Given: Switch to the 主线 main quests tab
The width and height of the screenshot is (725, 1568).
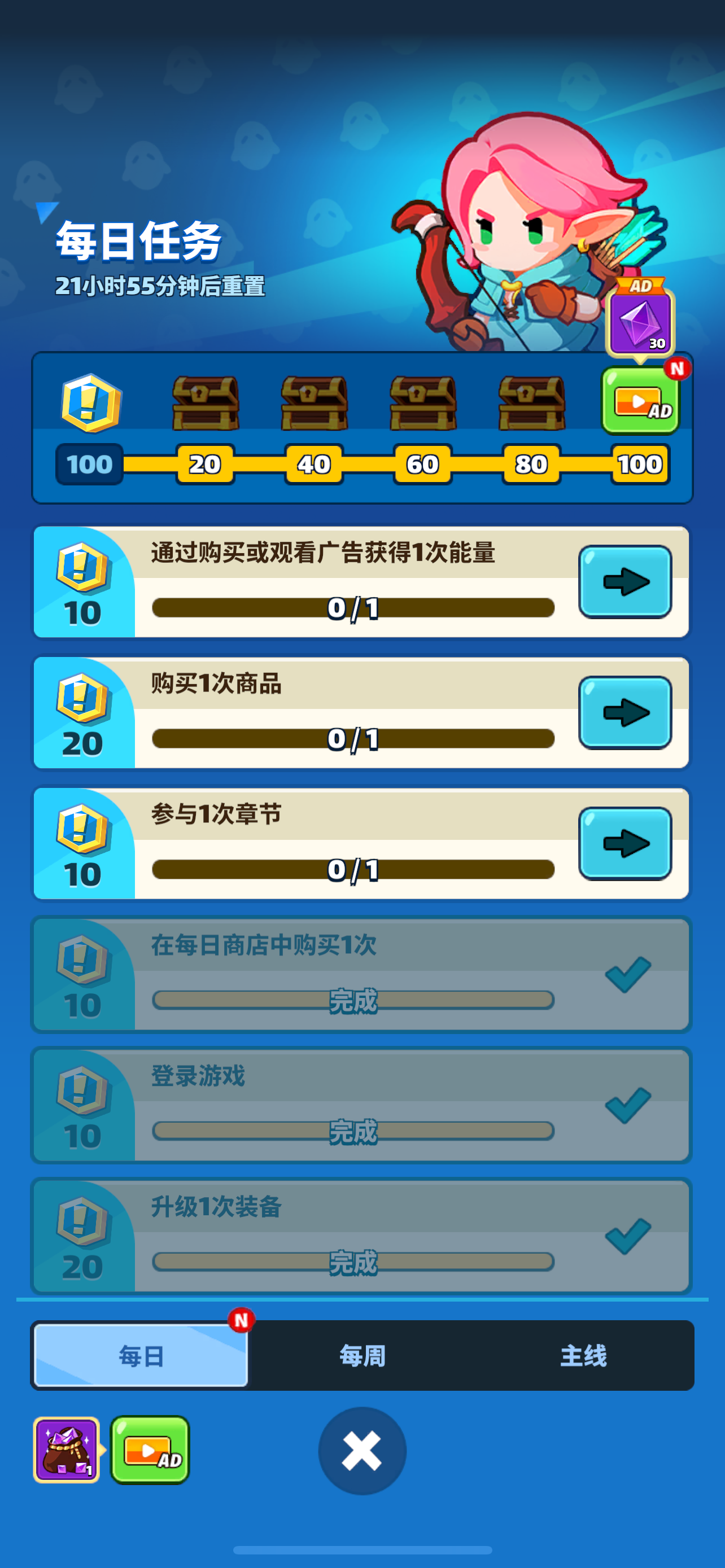Looking at the screenshot, I should (583, 1355).
